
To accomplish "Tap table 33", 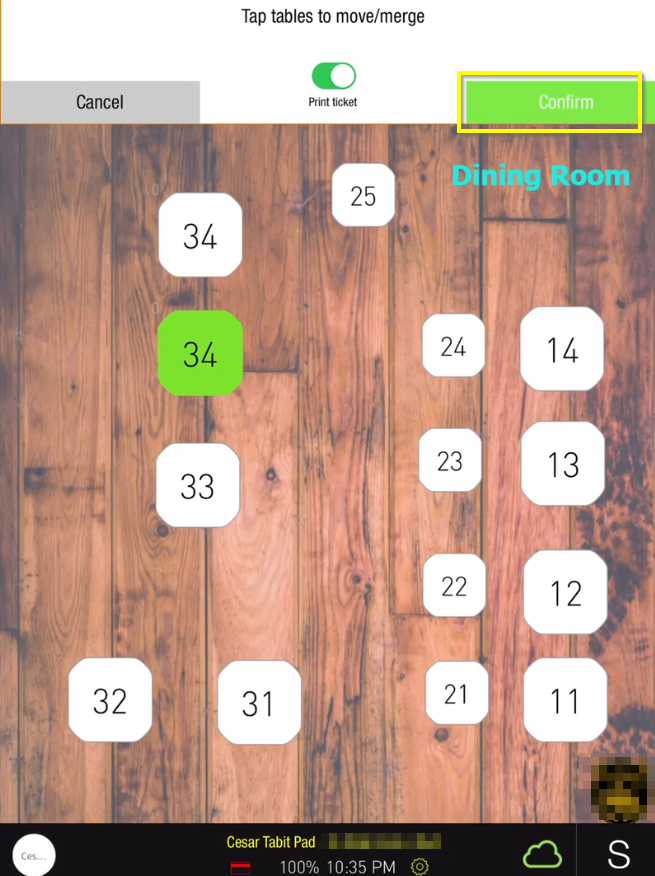I will click(198, 485).
